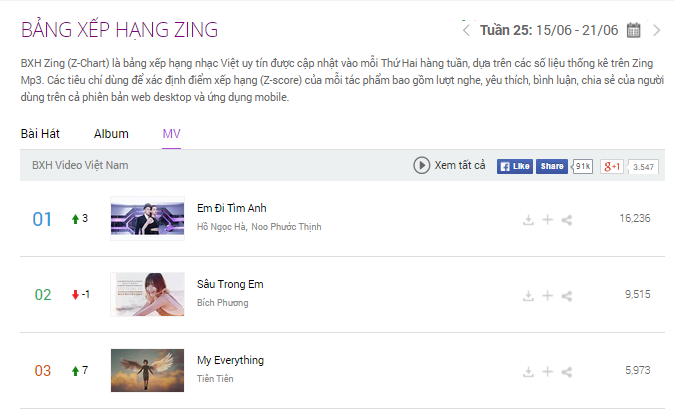Download Em Đi Tìm Anh
The width and height of the screenshot is (674, 411).
tap(528, 220)
